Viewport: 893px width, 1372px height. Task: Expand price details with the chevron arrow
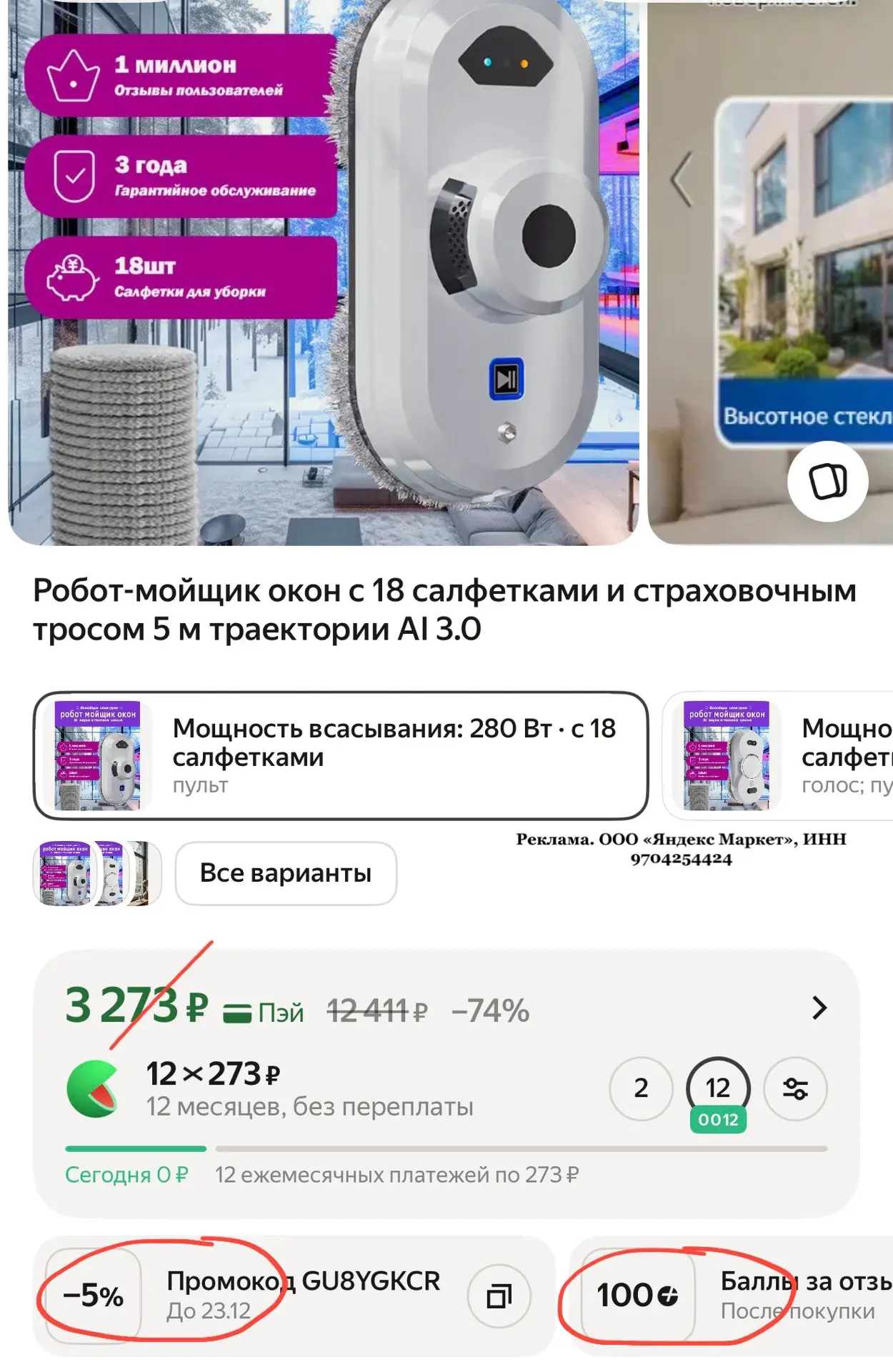tap(819, 1008)
